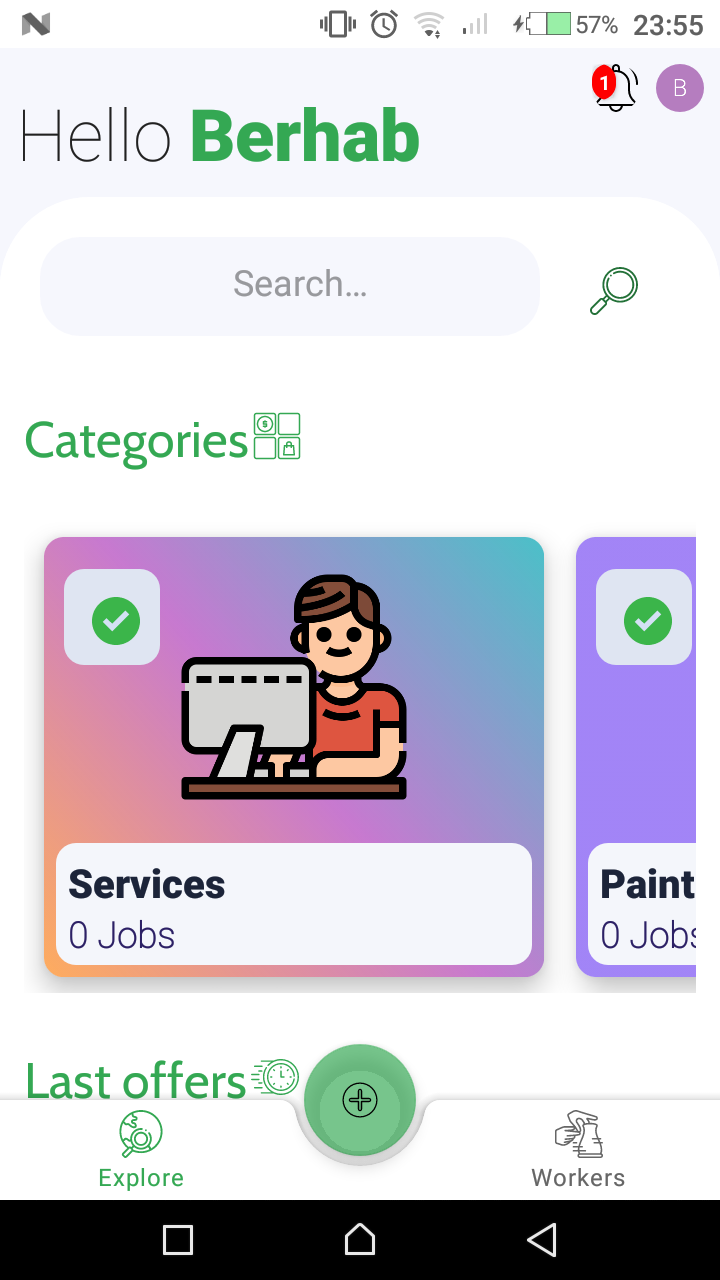720x1280 pixels.
Task: Open the notifications bell
Action: [616, 89]
